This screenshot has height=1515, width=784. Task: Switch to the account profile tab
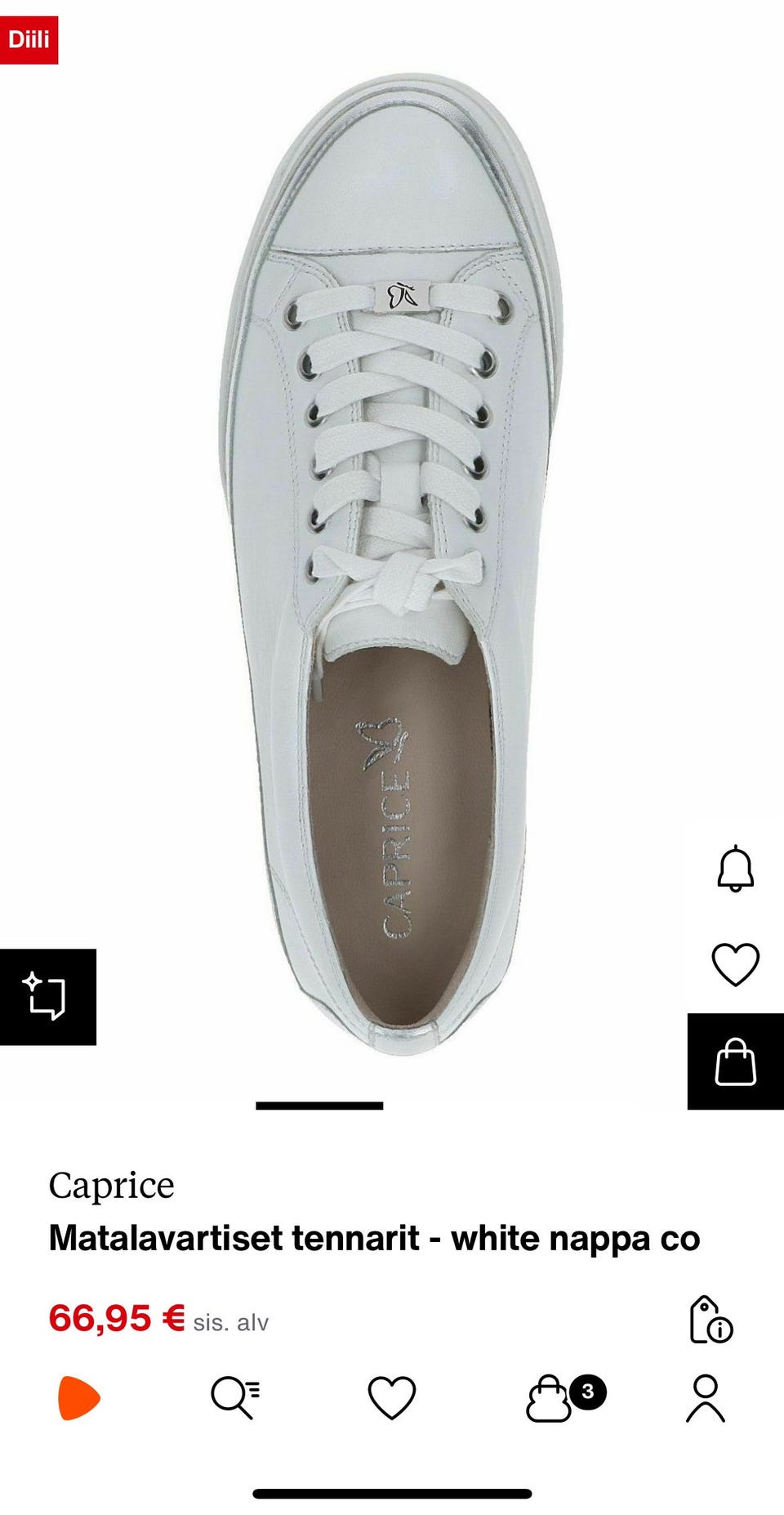coord(706,1398)
